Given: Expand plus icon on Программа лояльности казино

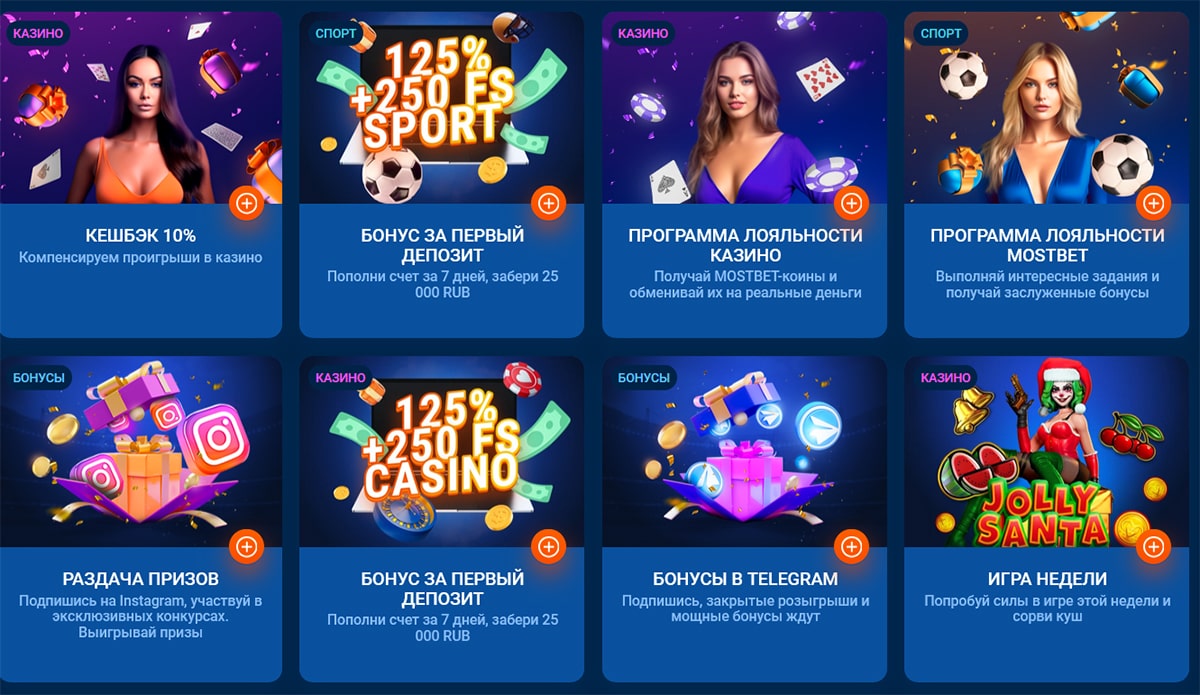Looking at the screenshot, I should 851,204.
